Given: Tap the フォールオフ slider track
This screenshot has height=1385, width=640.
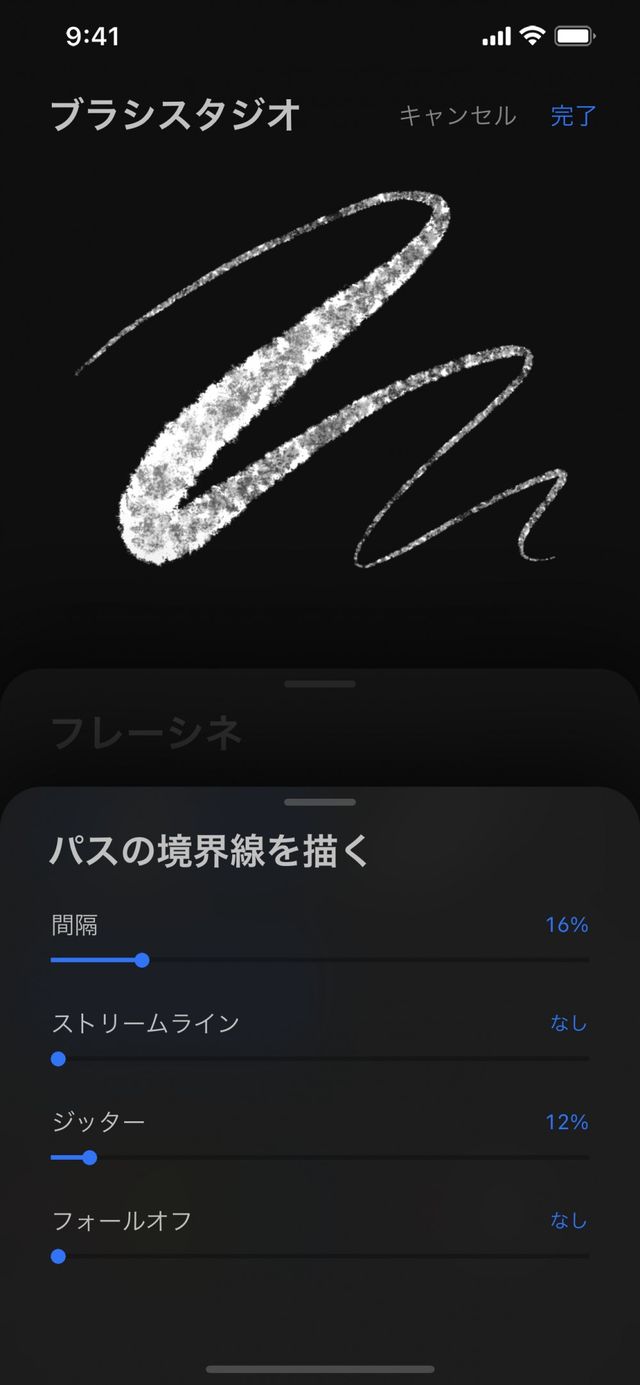Looking at the screenshot, I should click(x=320, y=1256).
